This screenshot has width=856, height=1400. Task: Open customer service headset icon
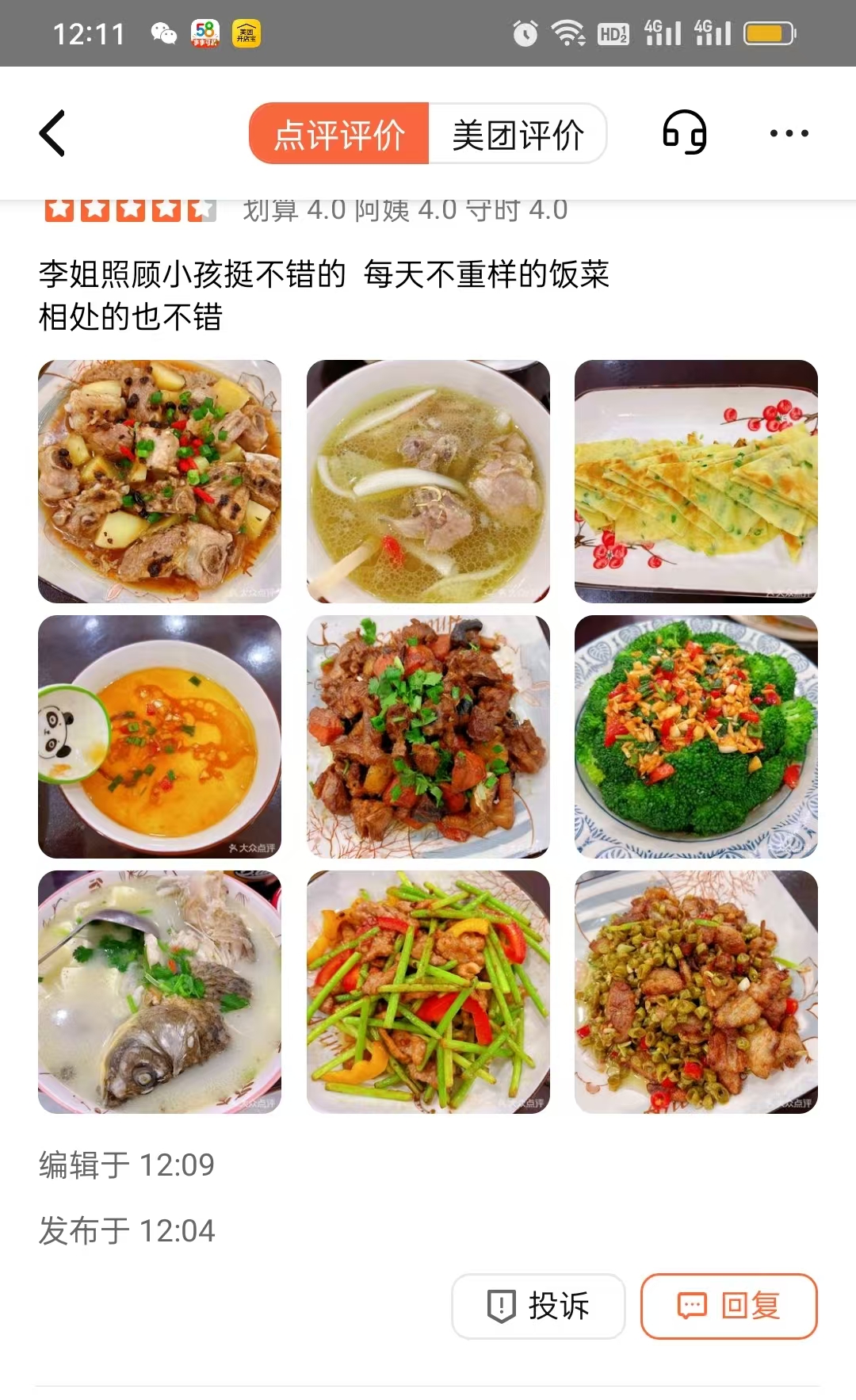[684, 132]
